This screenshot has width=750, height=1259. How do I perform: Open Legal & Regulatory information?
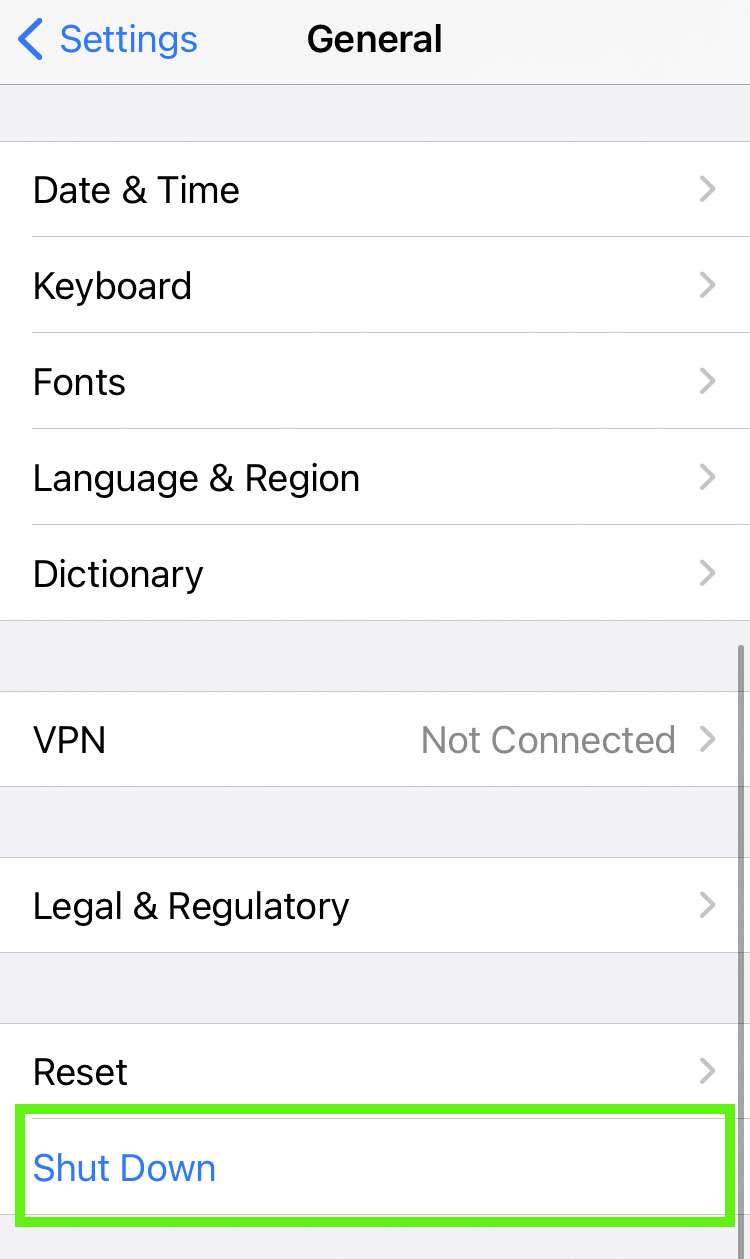[x=375, y=906]
